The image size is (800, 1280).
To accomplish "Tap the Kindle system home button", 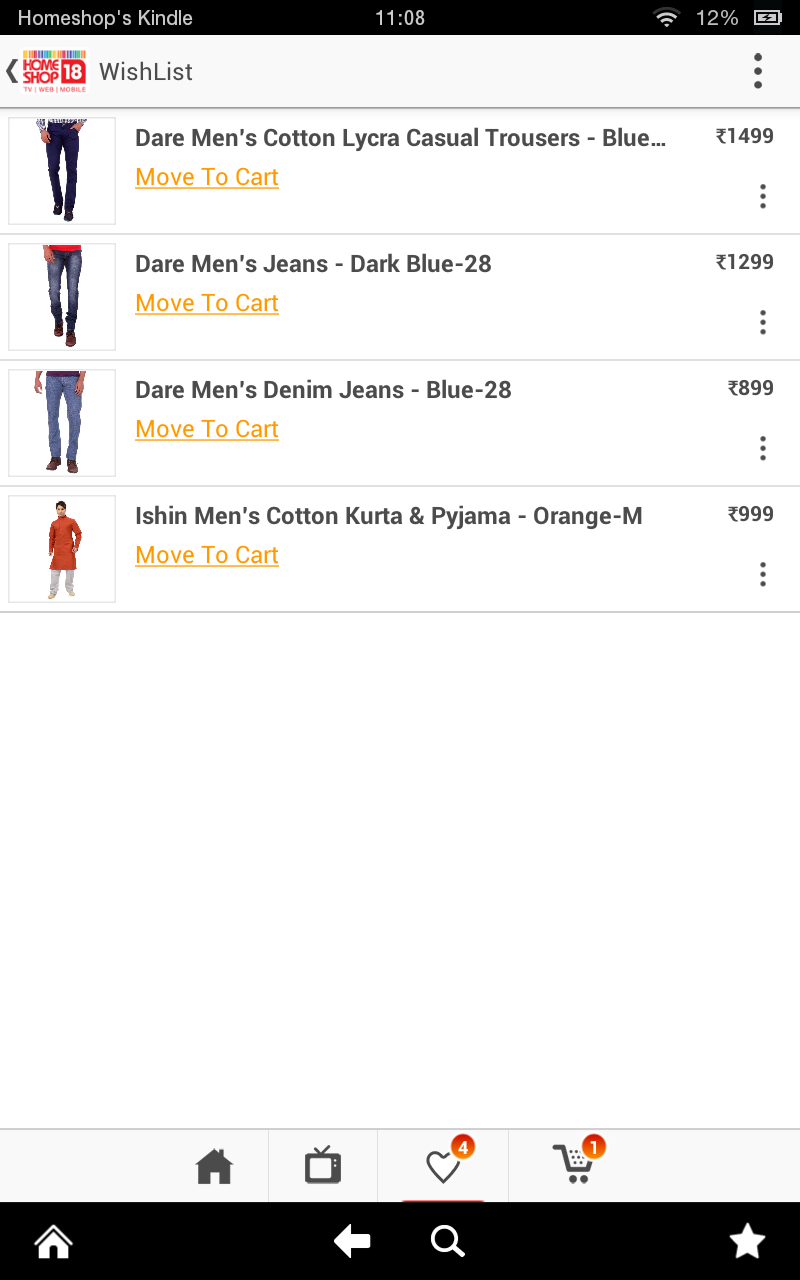I will (x=52, y=1241).
